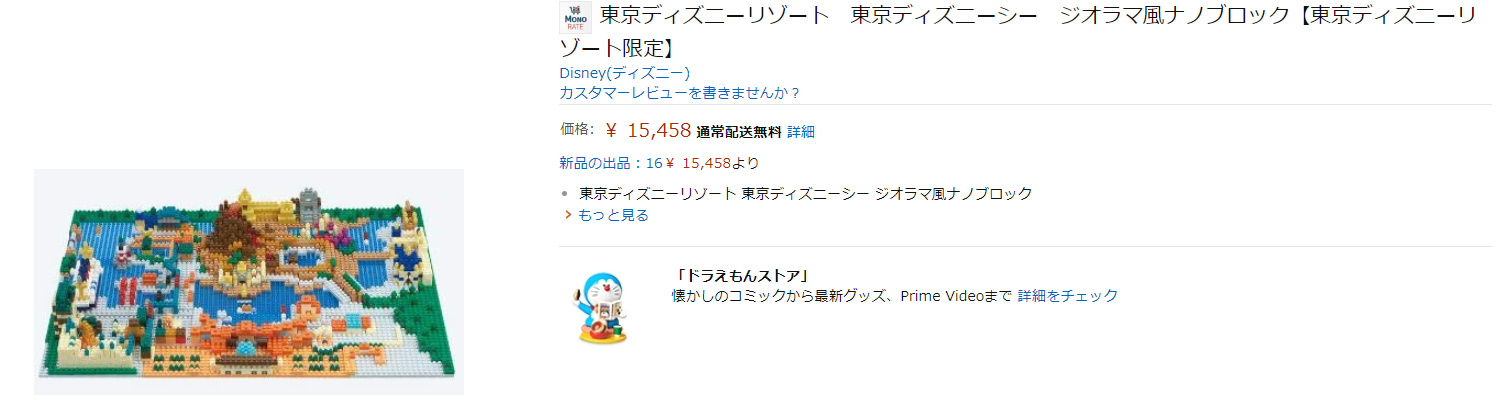Open the Tokyo DisneySea nanoblock product image
Screen dimensions: 1500x414
(x=249, y=281)
